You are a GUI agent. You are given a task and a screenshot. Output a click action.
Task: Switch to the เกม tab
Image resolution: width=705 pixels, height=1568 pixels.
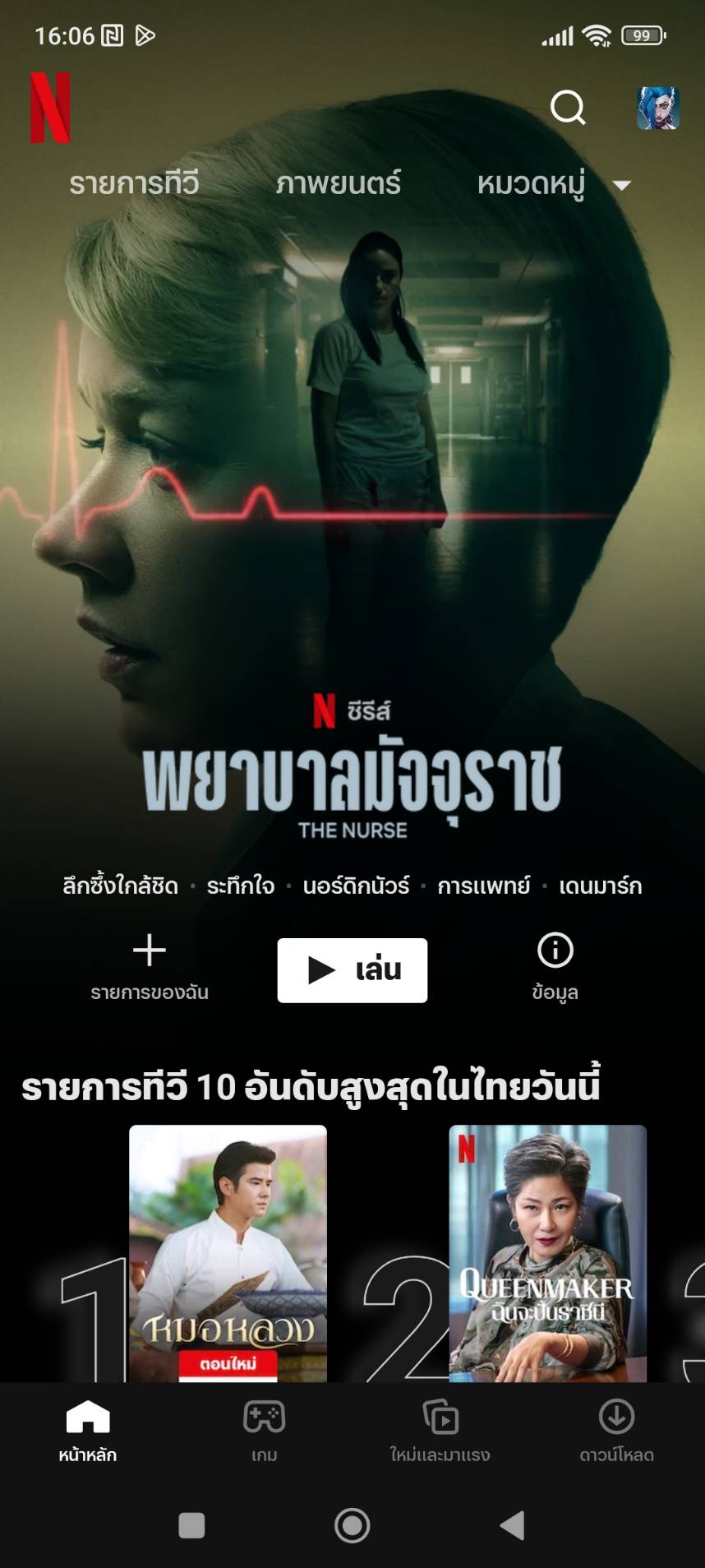tap(264, 1431)
